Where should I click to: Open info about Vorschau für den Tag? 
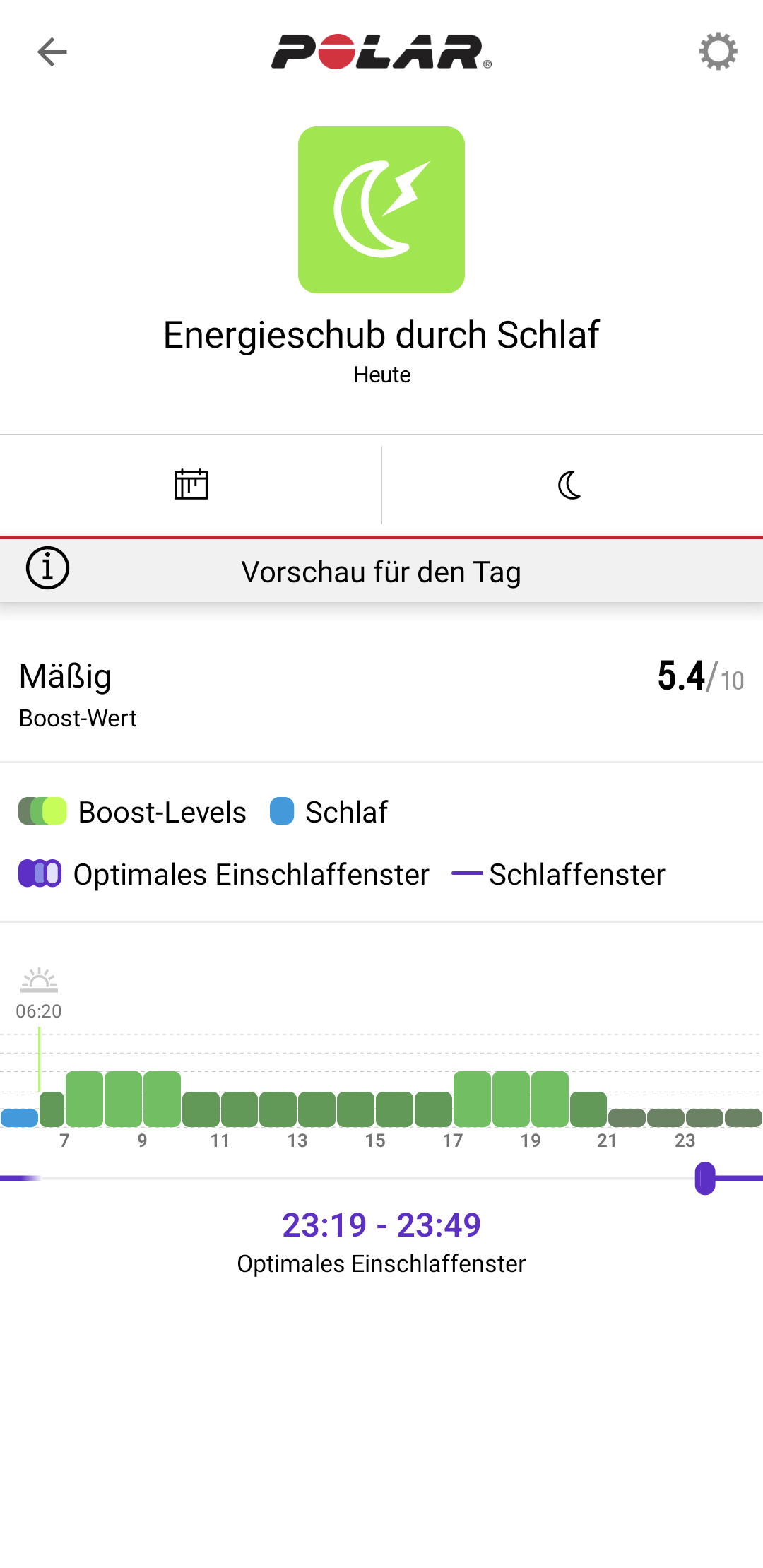click(47, 568)
